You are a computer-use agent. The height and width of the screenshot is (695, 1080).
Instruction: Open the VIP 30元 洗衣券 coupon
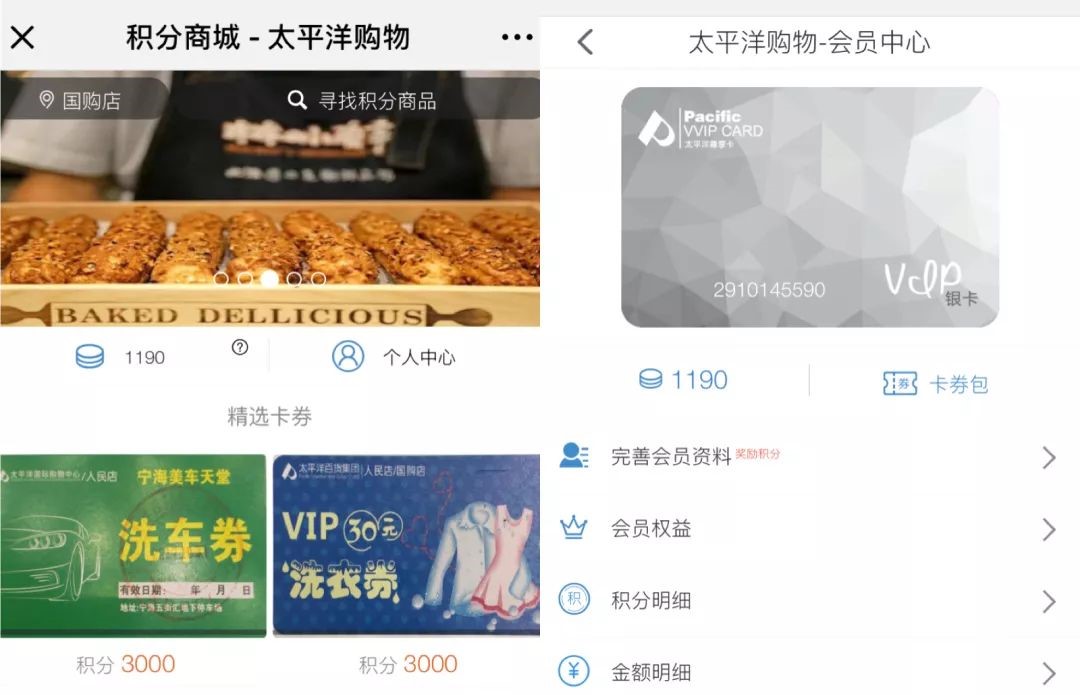pos(406,545)
